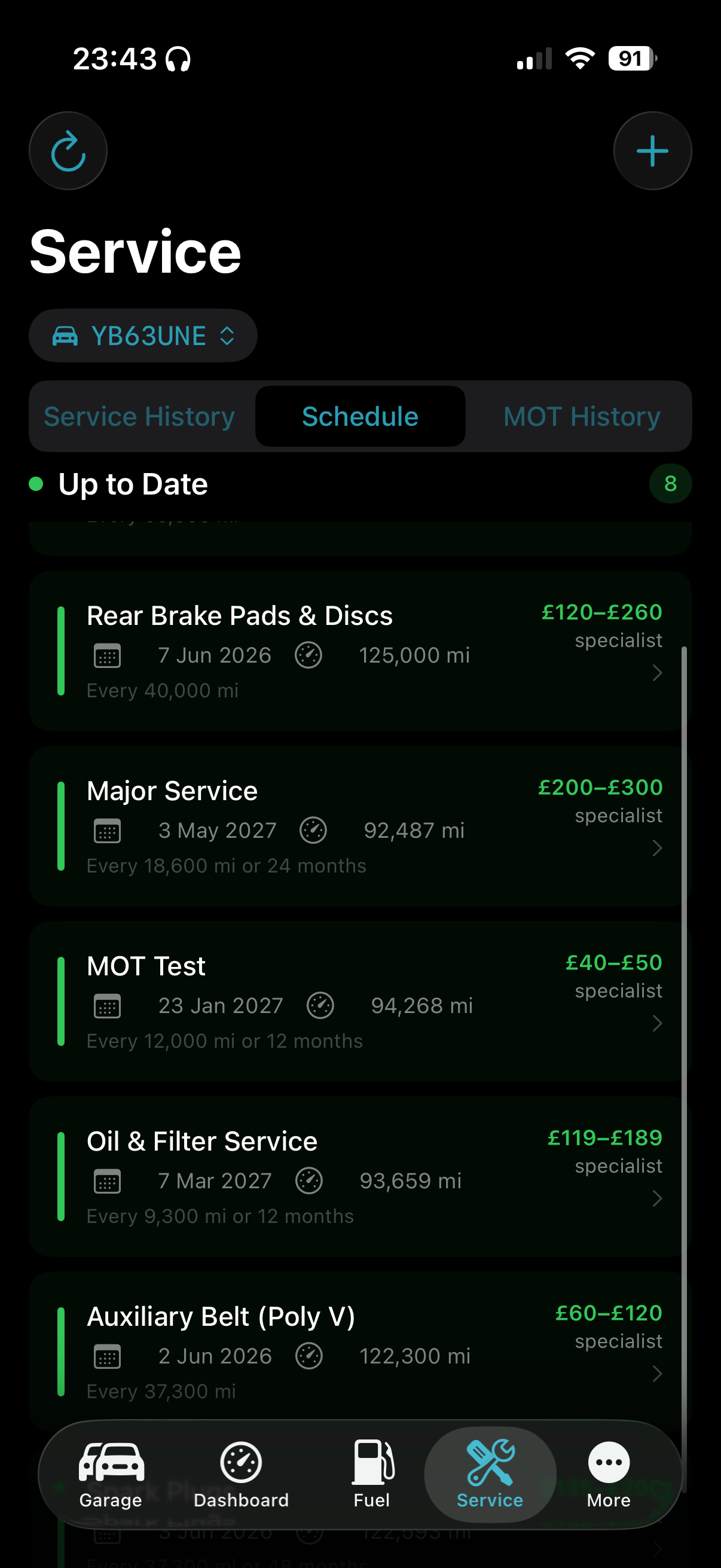721x1568 pixels.
Task: Tap the odometer icon on Major Service
Action: click(x=313, y=830)
